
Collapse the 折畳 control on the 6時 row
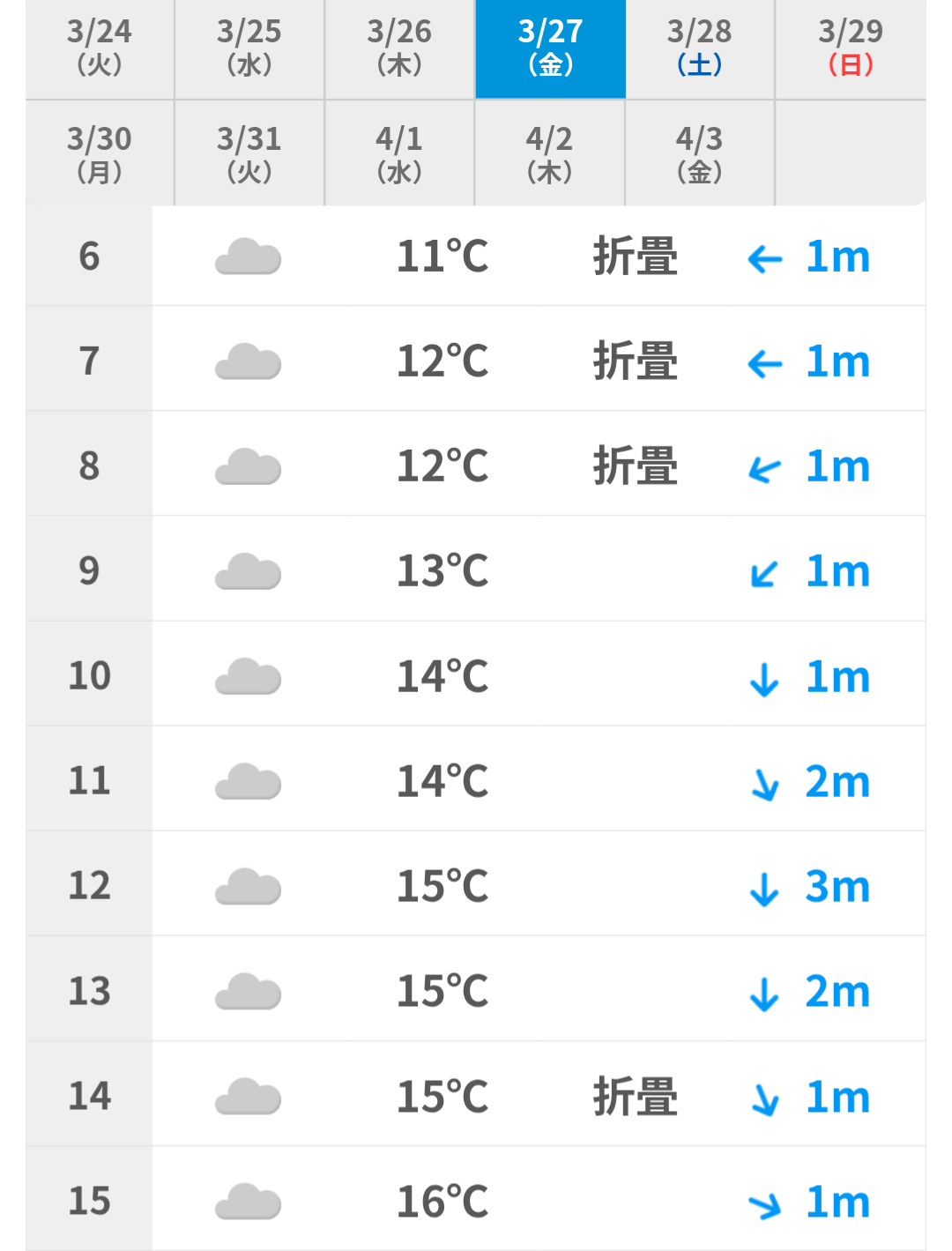[x=635, y=257]
